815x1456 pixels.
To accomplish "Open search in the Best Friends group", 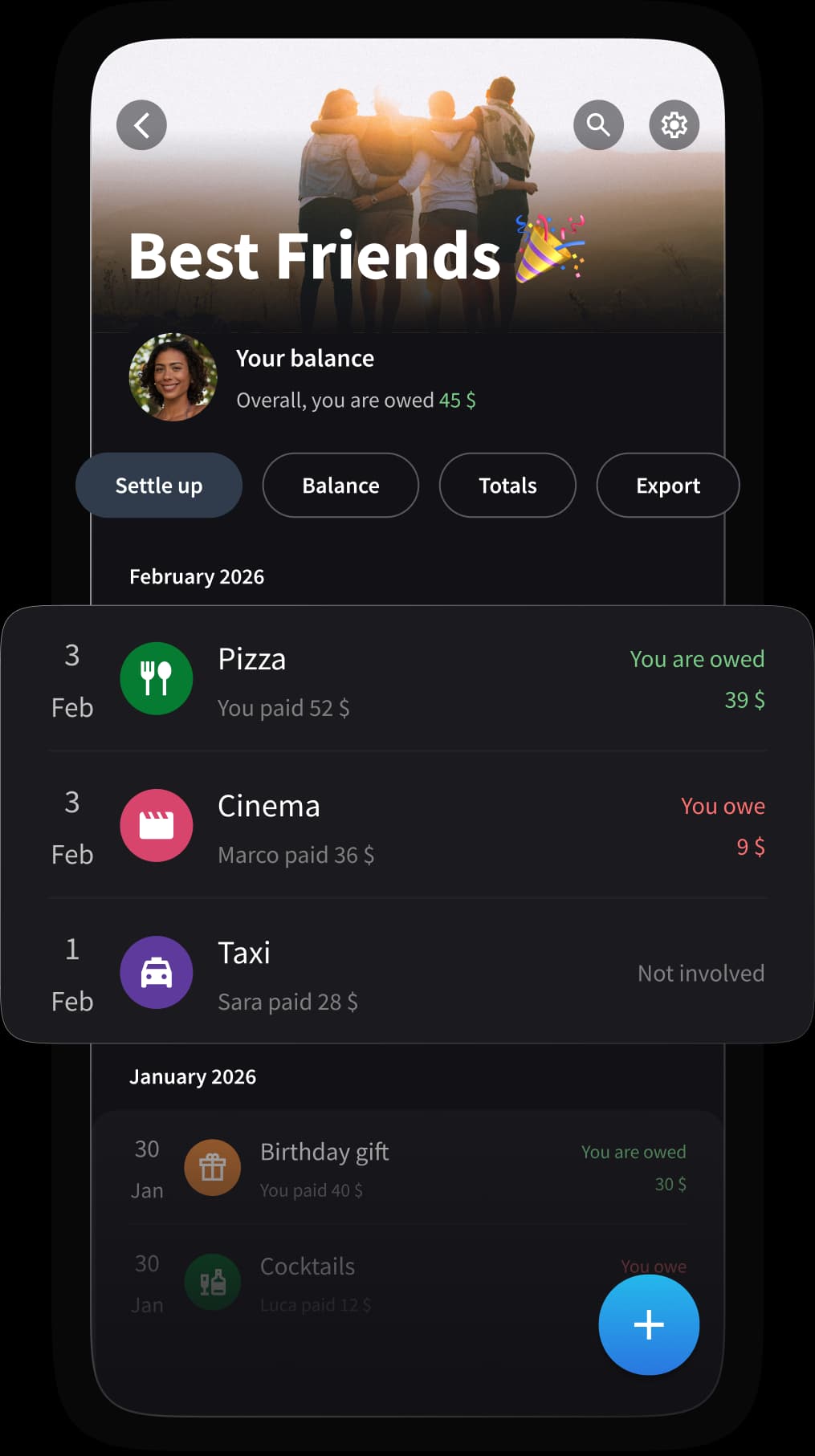I will coord(598,124).
